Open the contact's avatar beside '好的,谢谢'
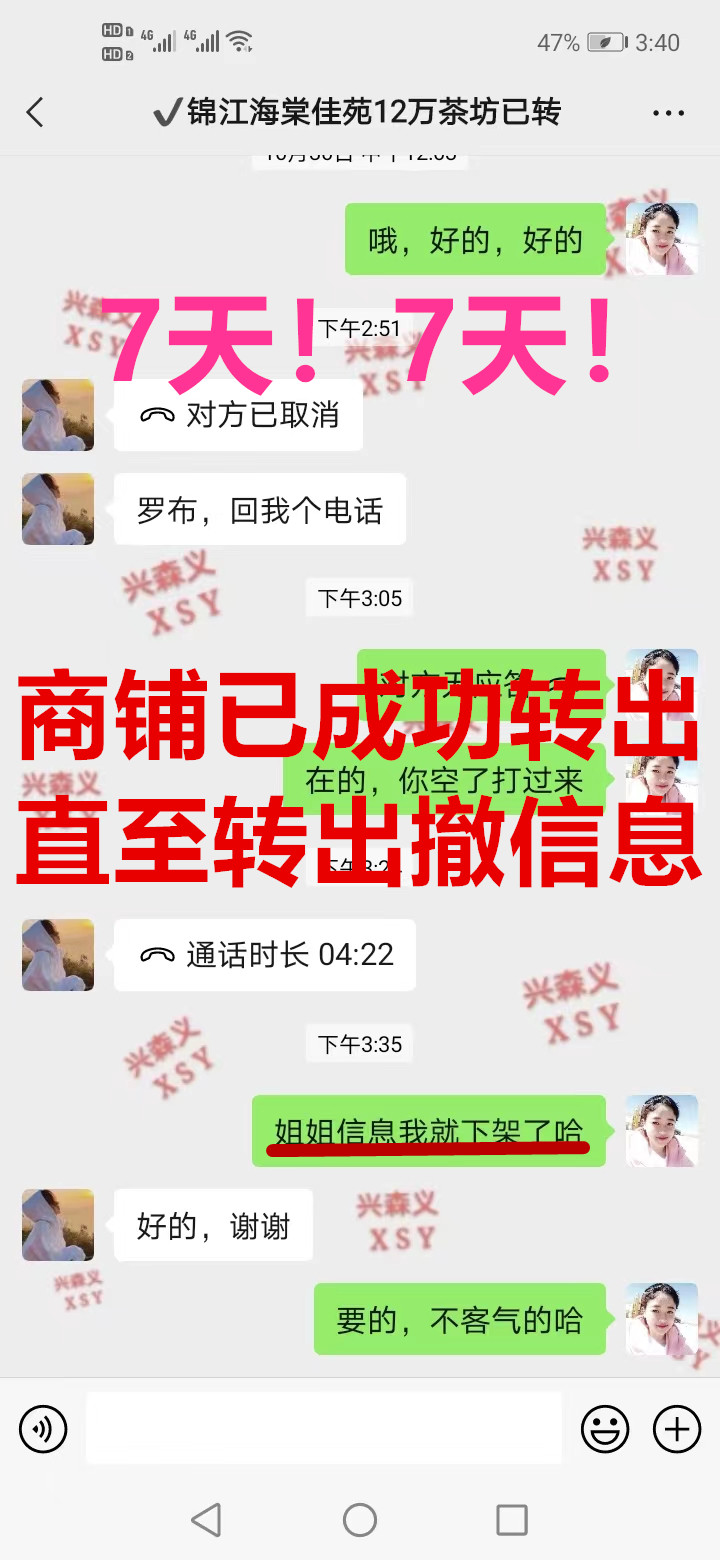Screen dimensions: 720x1560 (x=58, y=1225)
